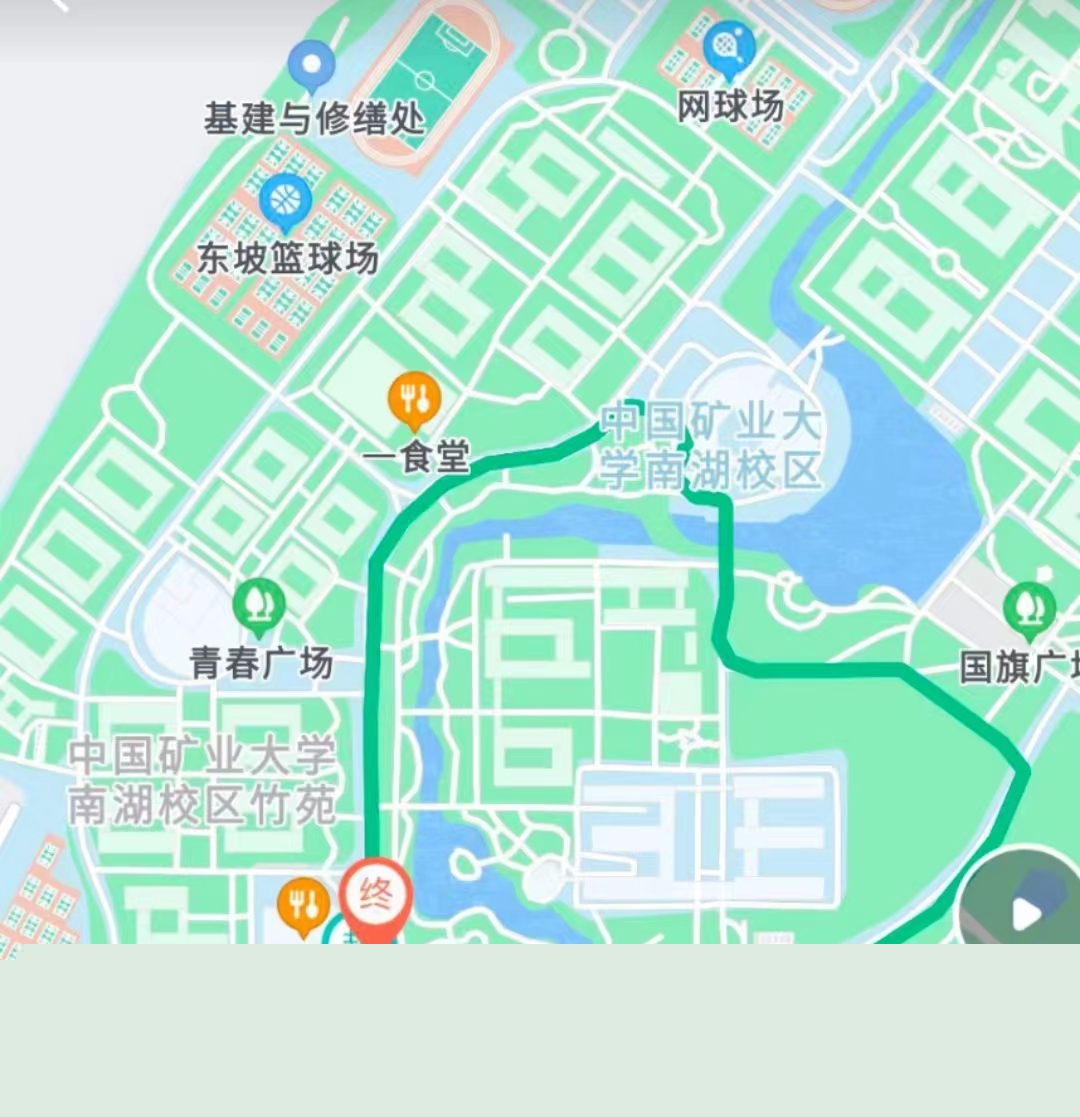Play the route replay video

point(1025,912)
